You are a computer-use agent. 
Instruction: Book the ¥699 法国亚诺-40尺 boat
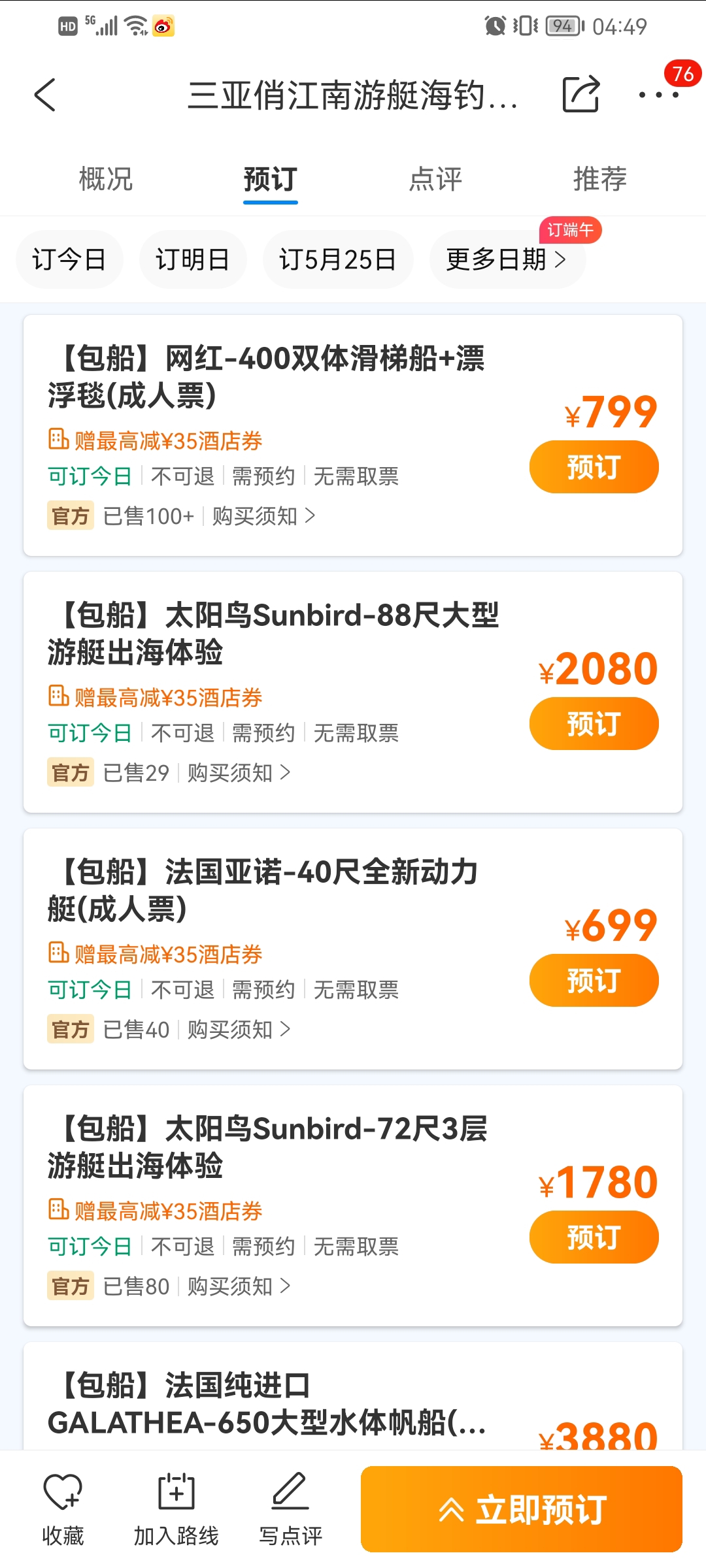(594, 981)
